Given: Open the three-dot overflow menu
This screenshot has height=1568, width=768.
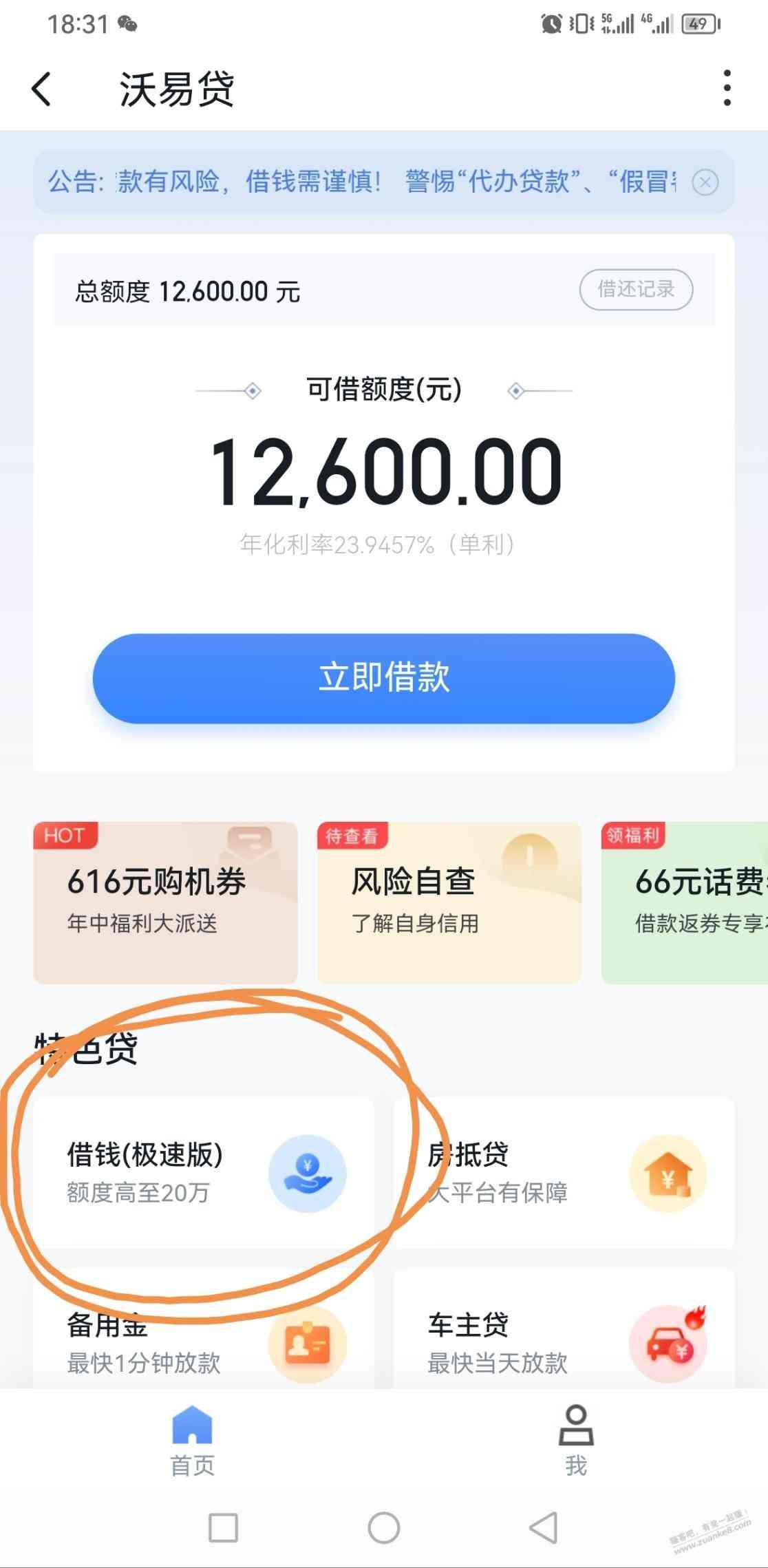Looking at the screenshot, I should (x=727, y=88).
